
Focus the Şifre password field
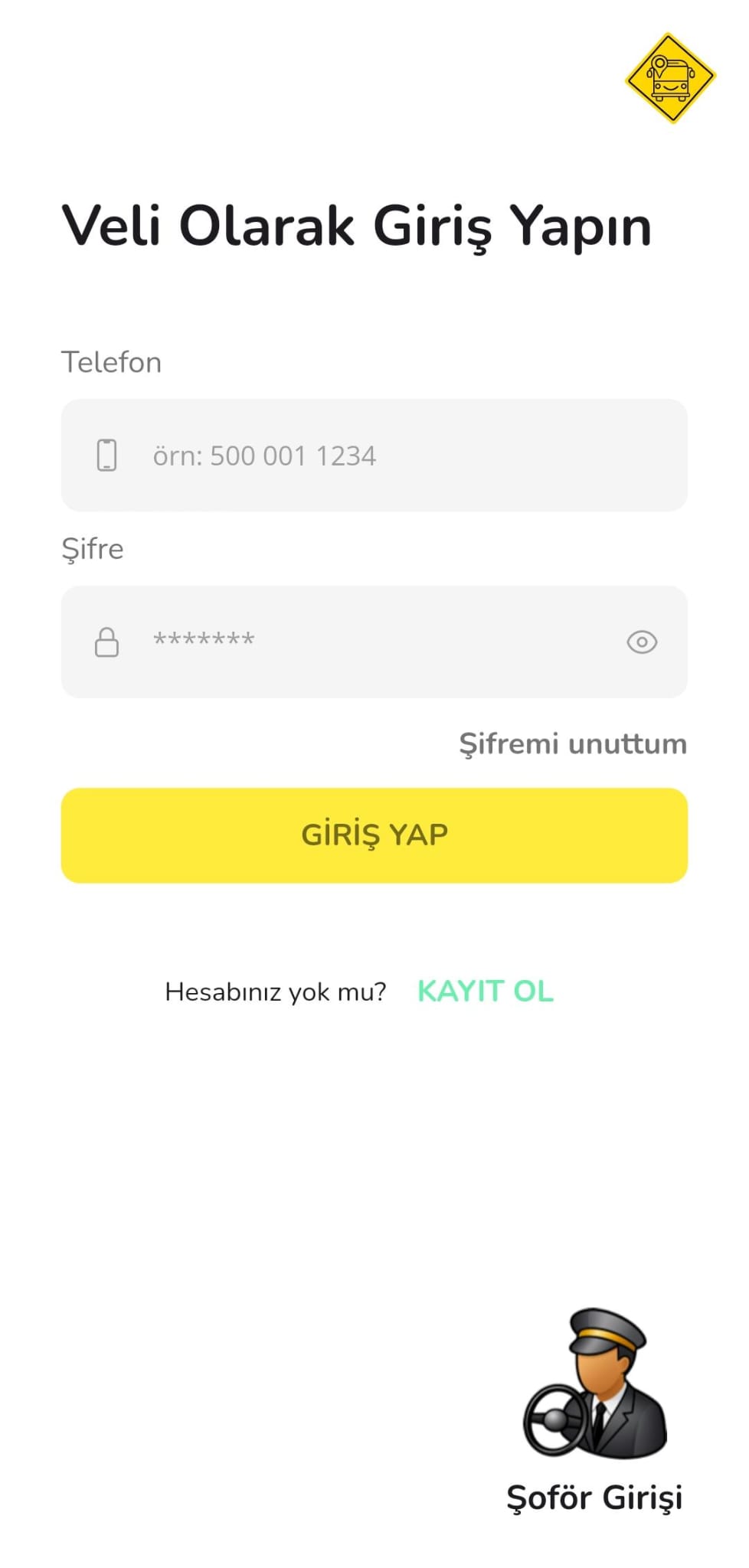(x=374, y=642)
